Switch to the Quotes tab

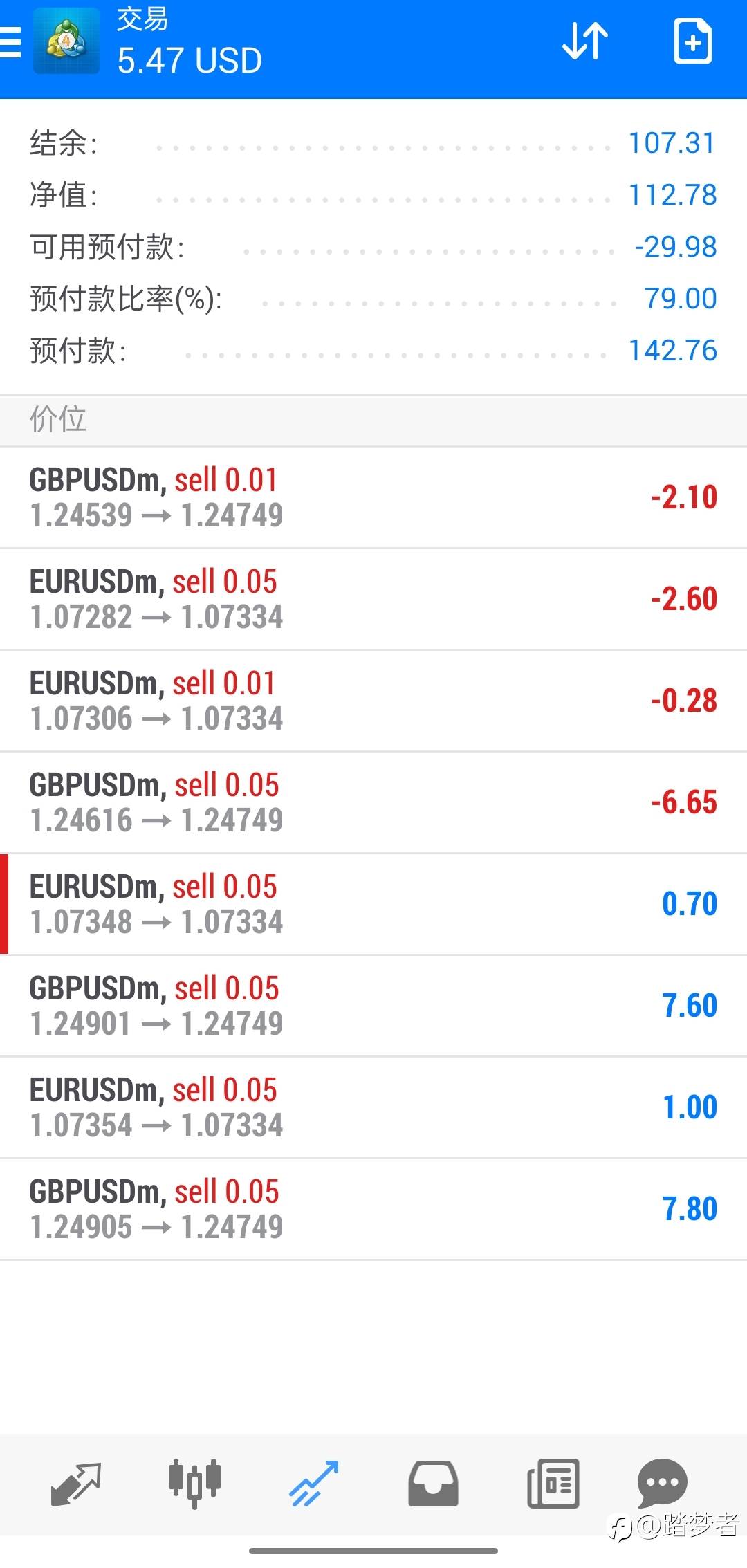(76, 1484)
